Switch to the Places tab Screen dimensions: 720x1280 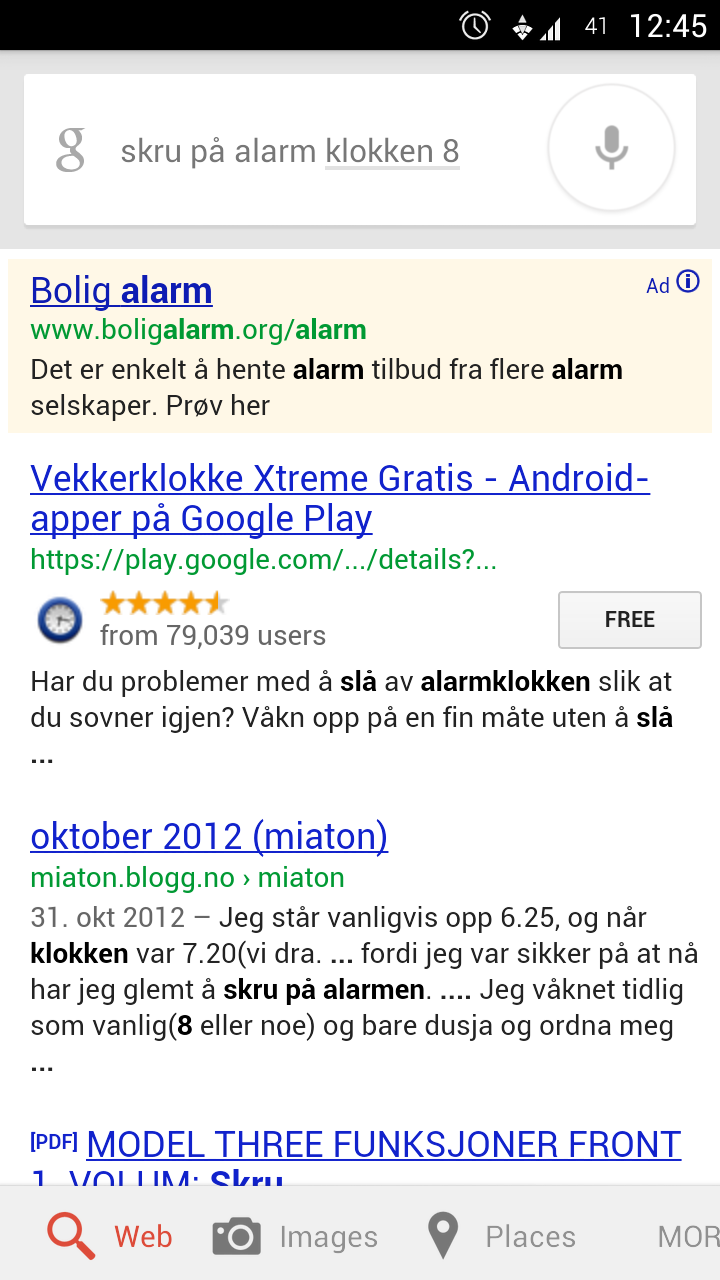pyautogui.click(x=501, y=1237)
